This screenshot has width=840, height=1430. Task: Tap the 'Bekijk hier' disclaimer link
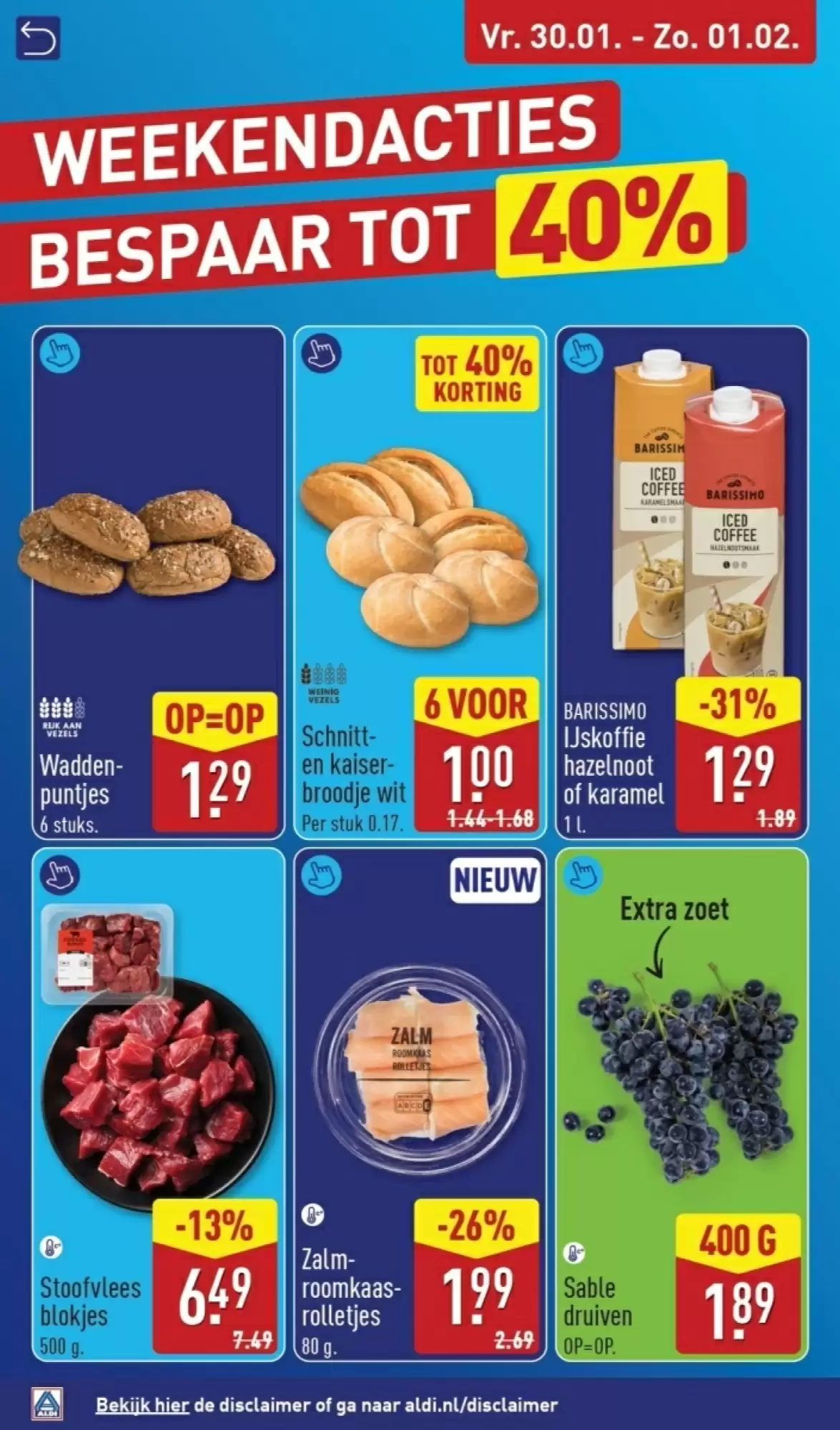click(x=142, y=1404)
